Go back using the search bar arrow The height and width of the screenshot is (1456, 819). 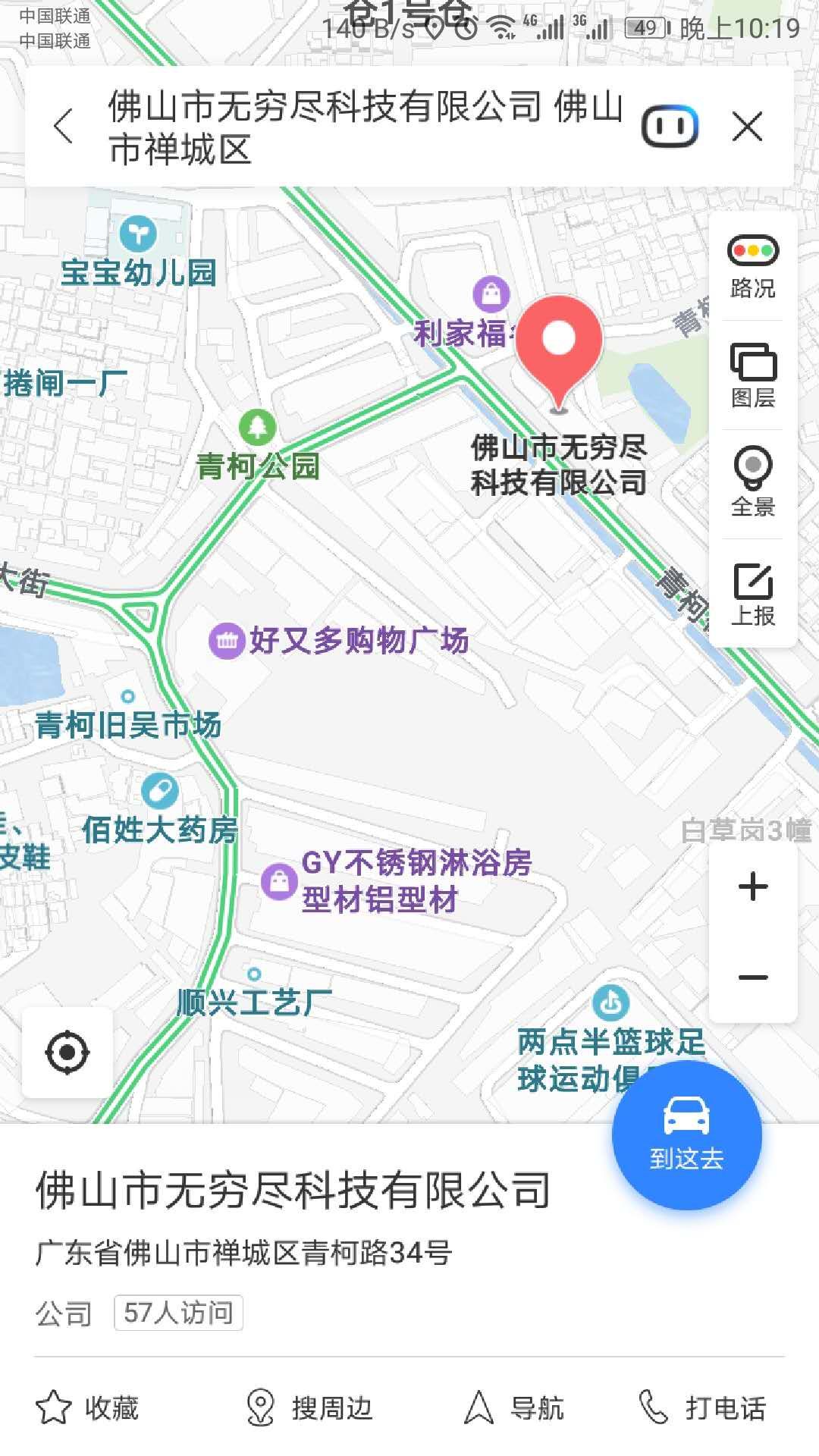click(64, 126)
